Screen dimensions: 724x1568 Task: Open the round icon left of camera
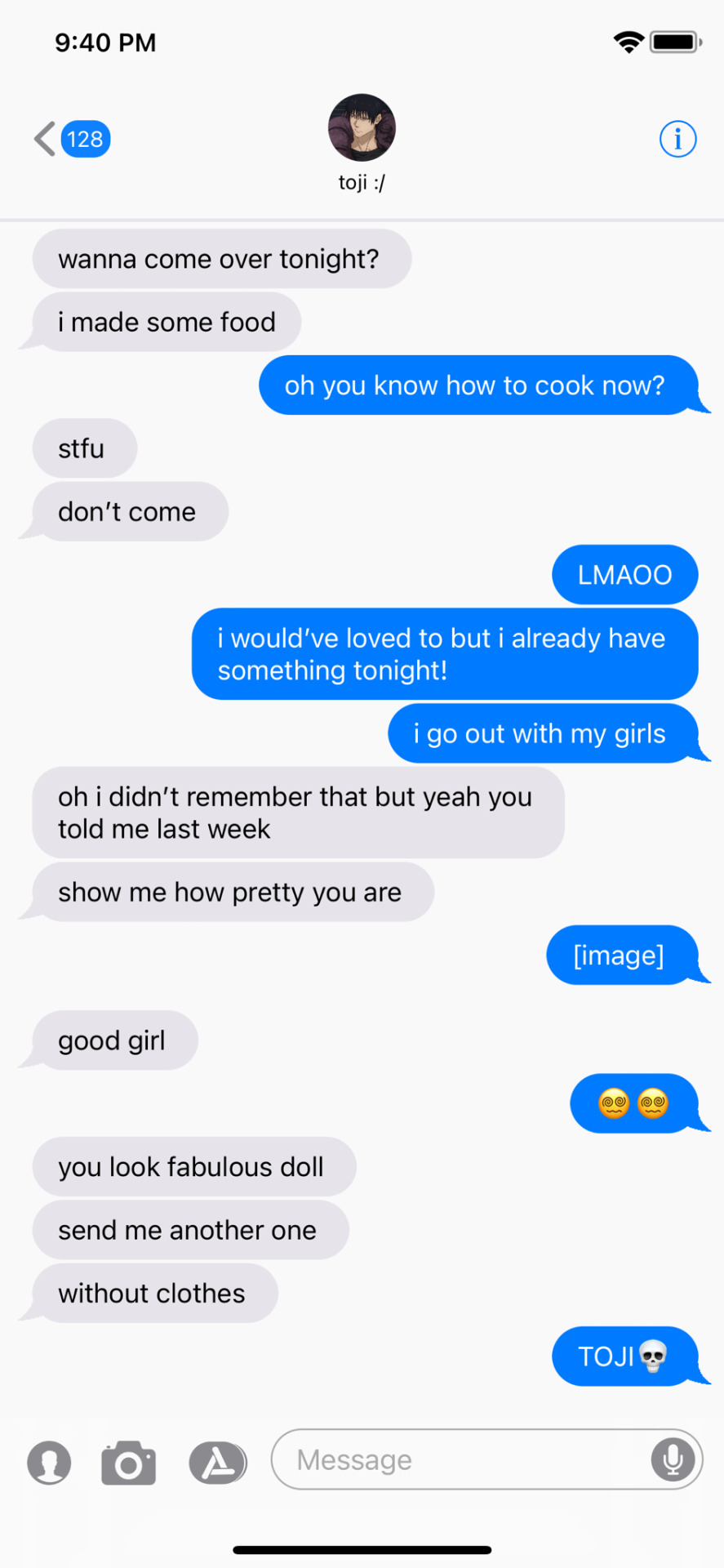49,1462
